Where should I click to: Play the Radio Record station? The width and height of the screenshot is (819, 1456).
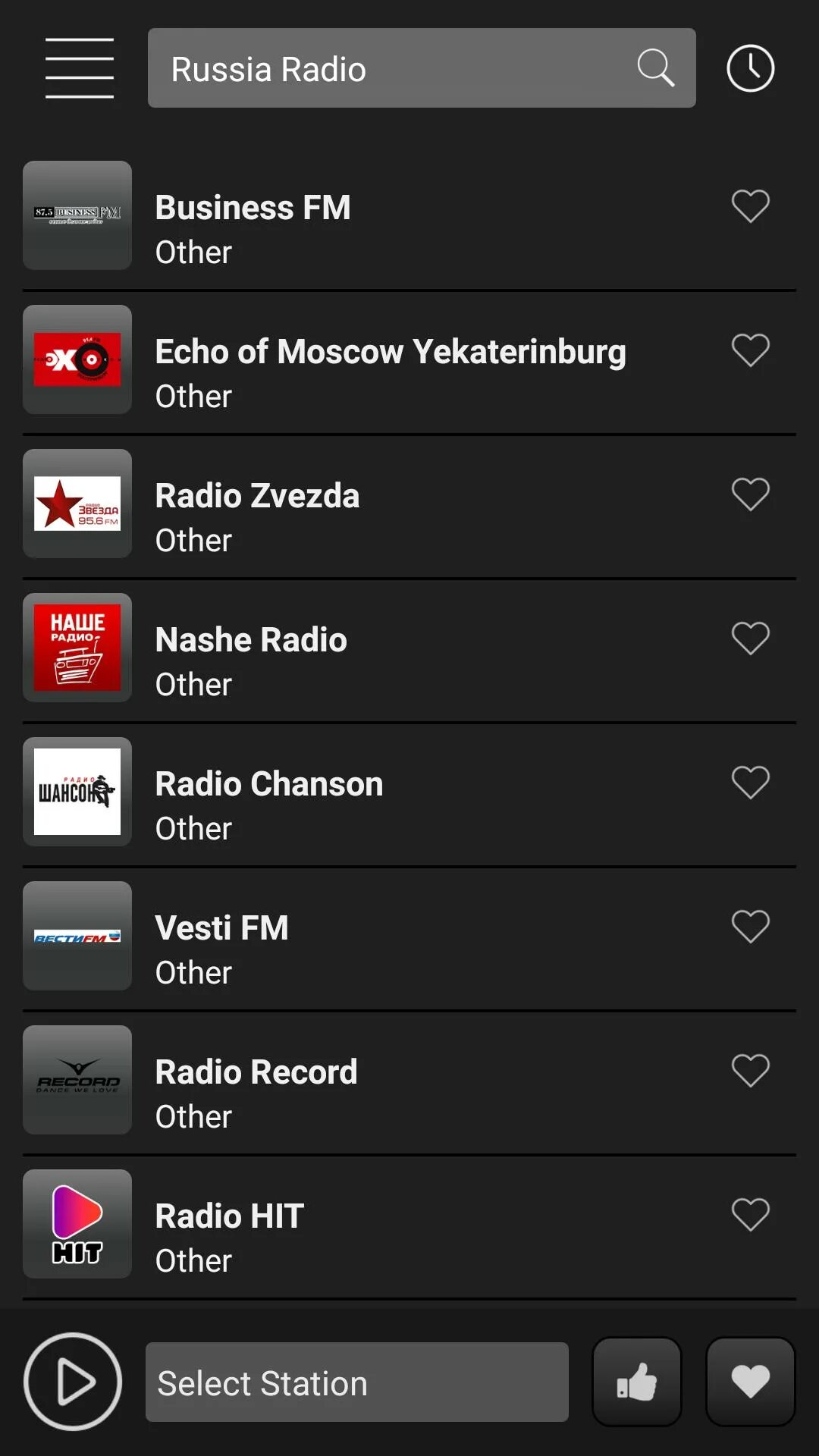(409, 1081)
